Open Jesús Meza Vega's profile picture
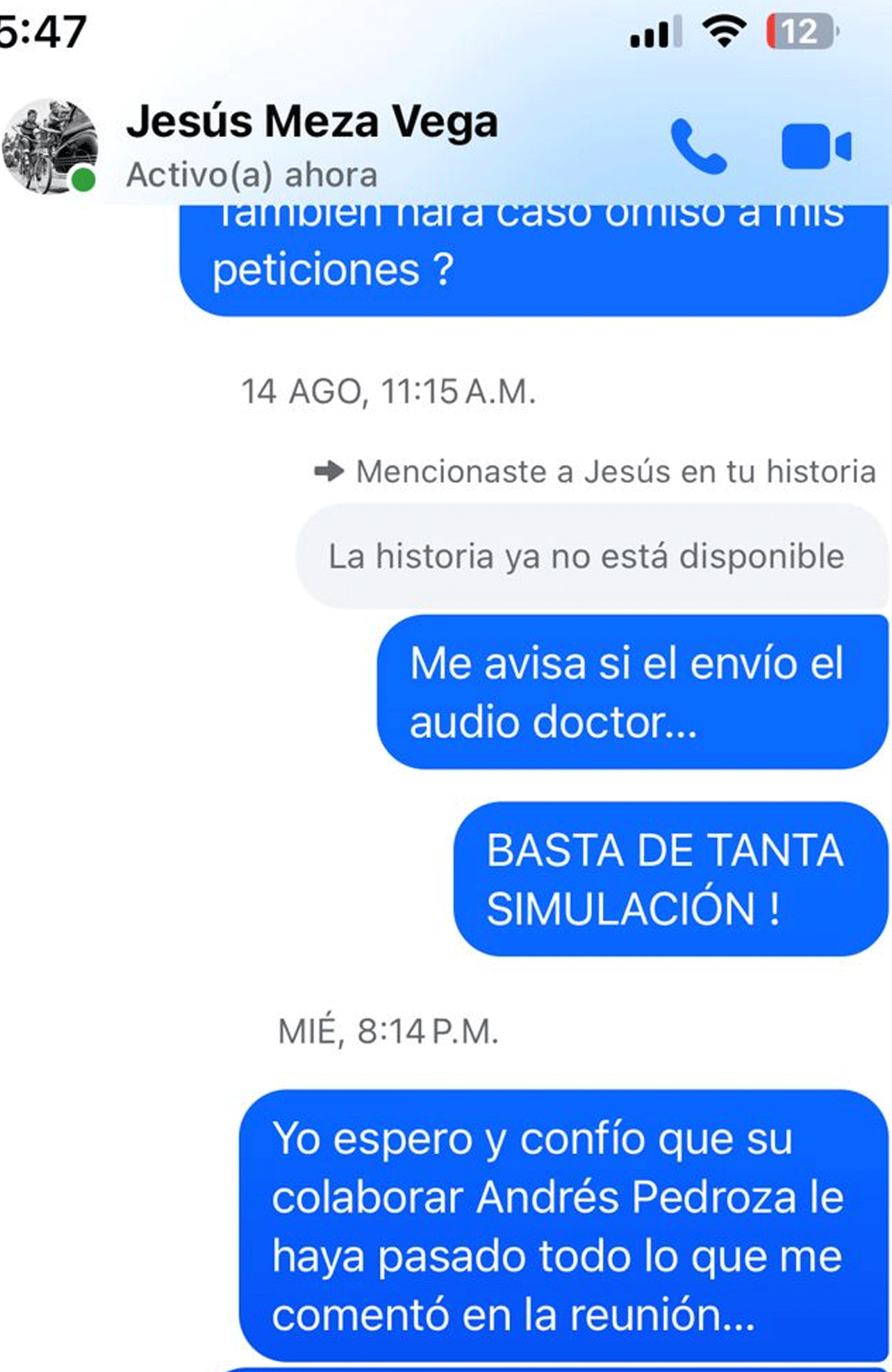 tap(50, 147)
